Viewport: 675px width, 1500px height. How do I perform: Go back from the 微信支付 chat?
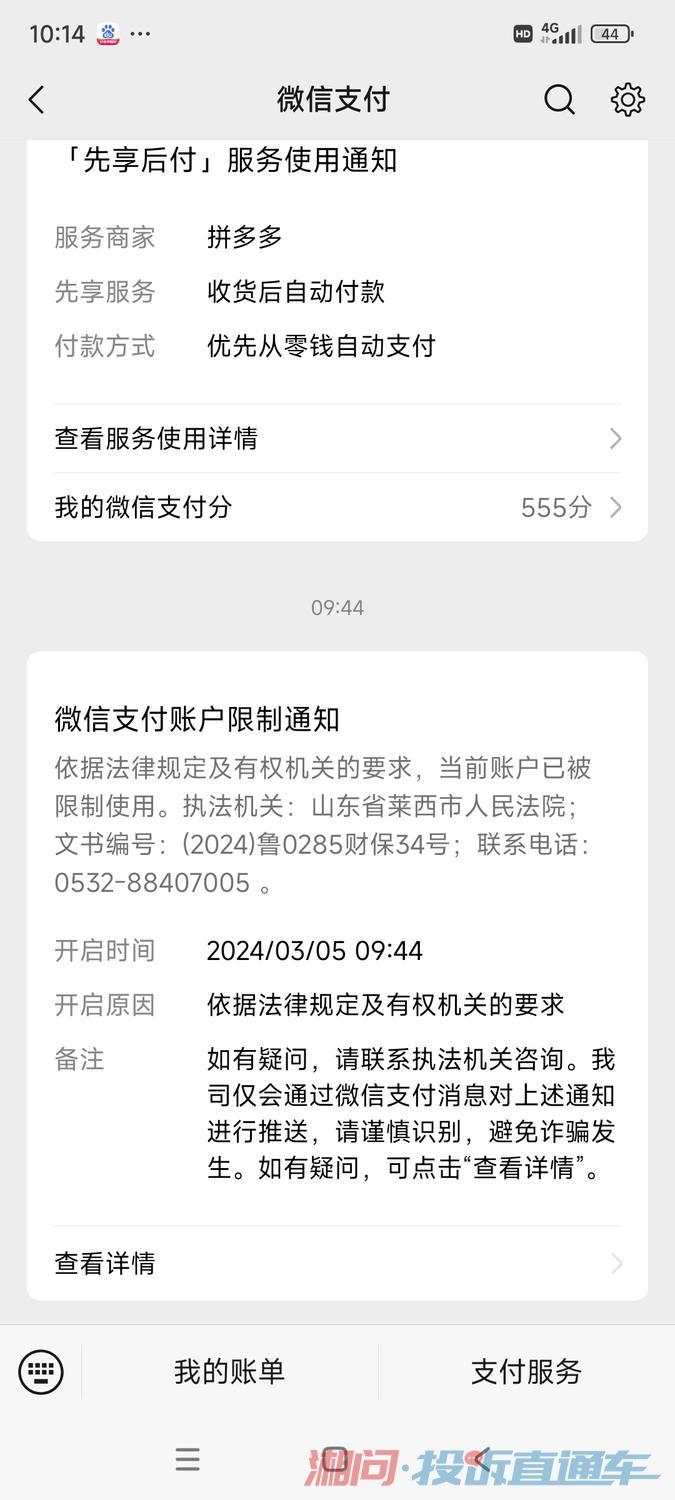37,100
